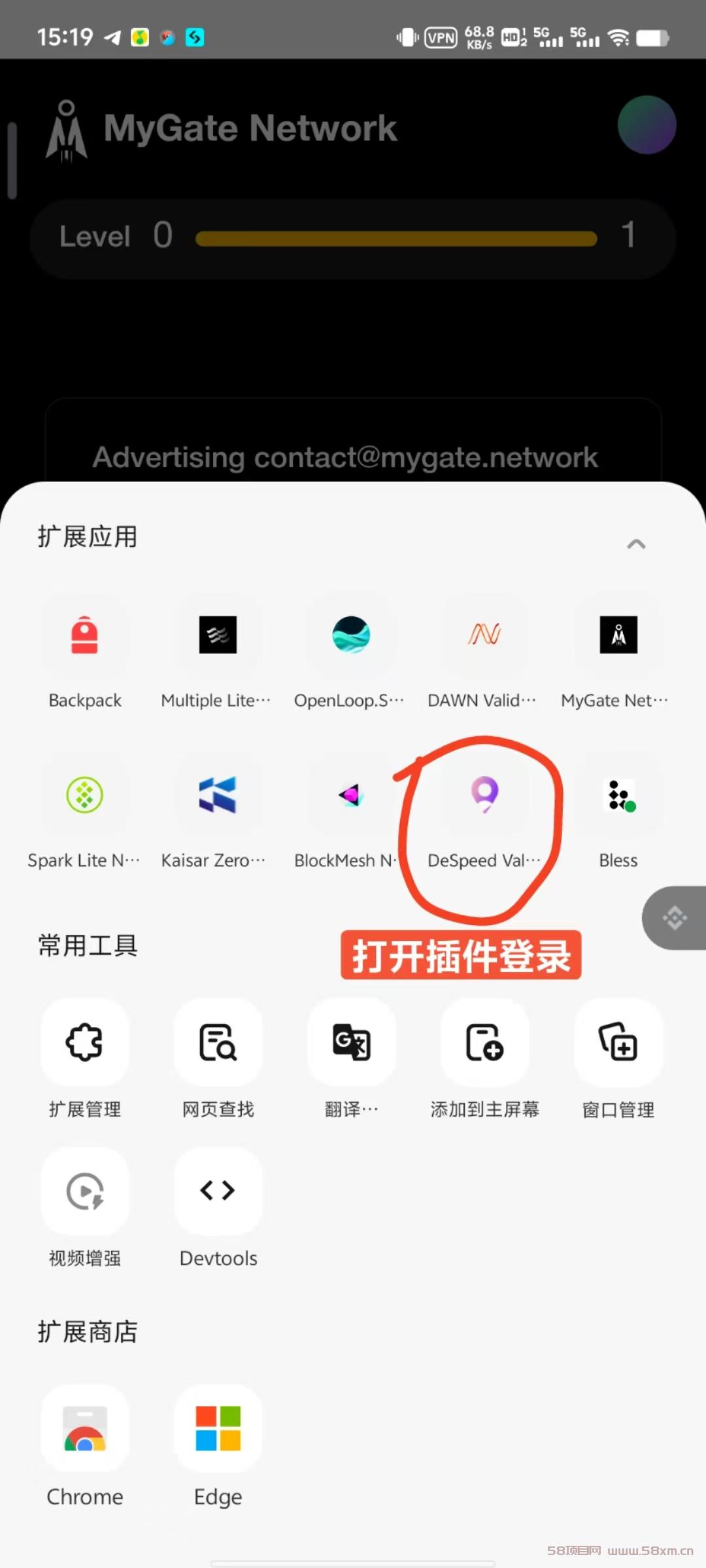Collapse the 扩展应用 section
Screen dimensions: 706x1568
point(636,544)
